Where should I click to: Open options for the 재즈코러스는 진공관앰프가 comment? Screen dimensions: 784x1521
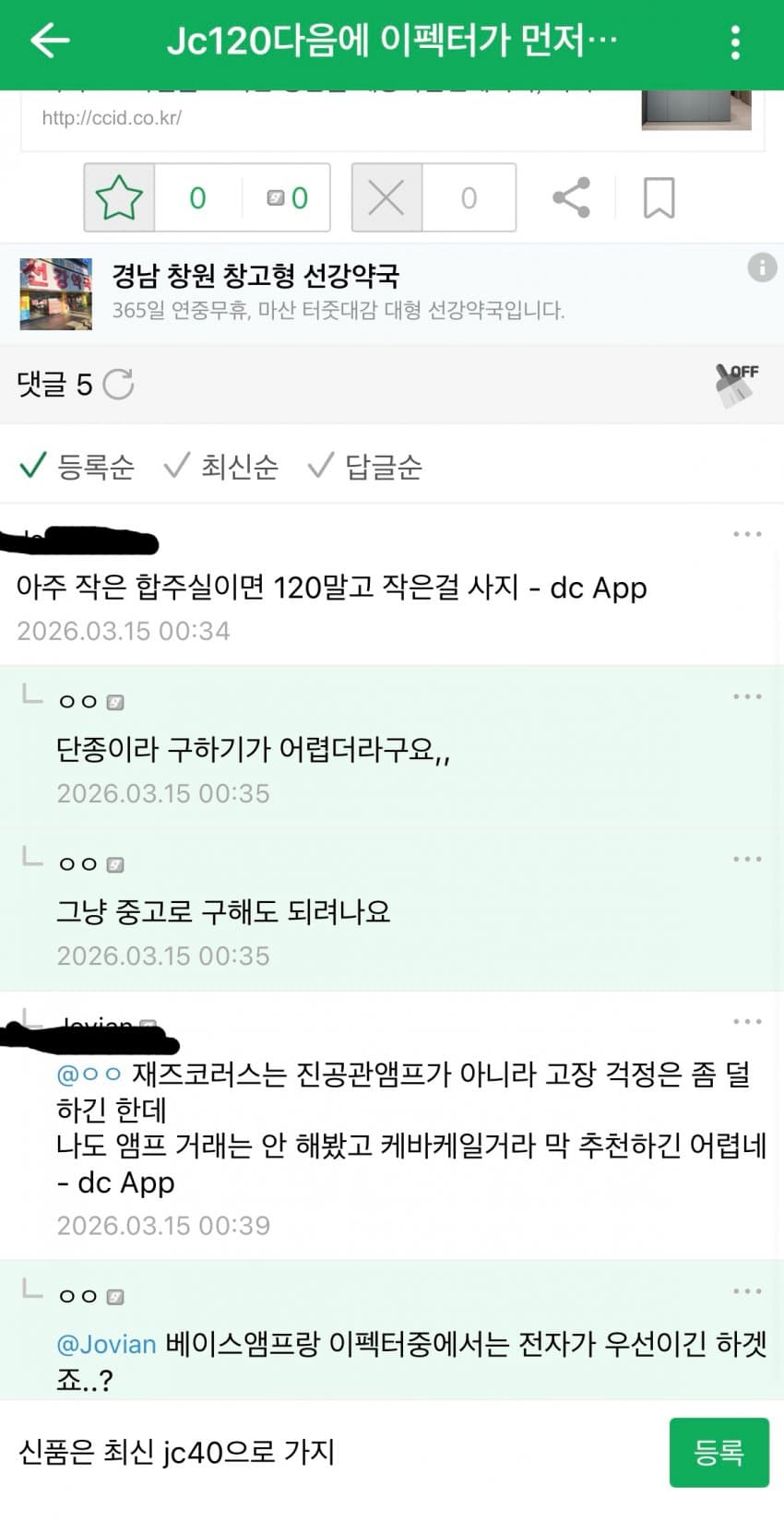click(746, 1021)
